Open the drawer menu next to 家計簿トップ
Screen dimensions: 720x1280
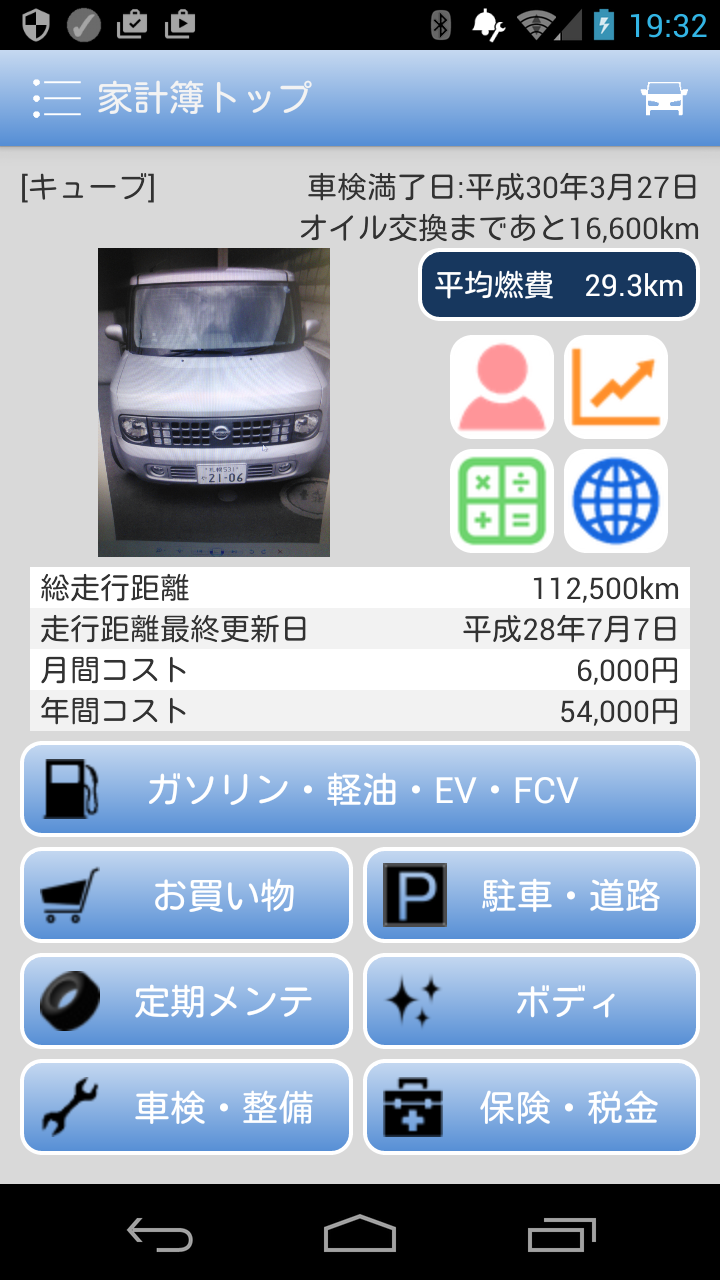57,98
